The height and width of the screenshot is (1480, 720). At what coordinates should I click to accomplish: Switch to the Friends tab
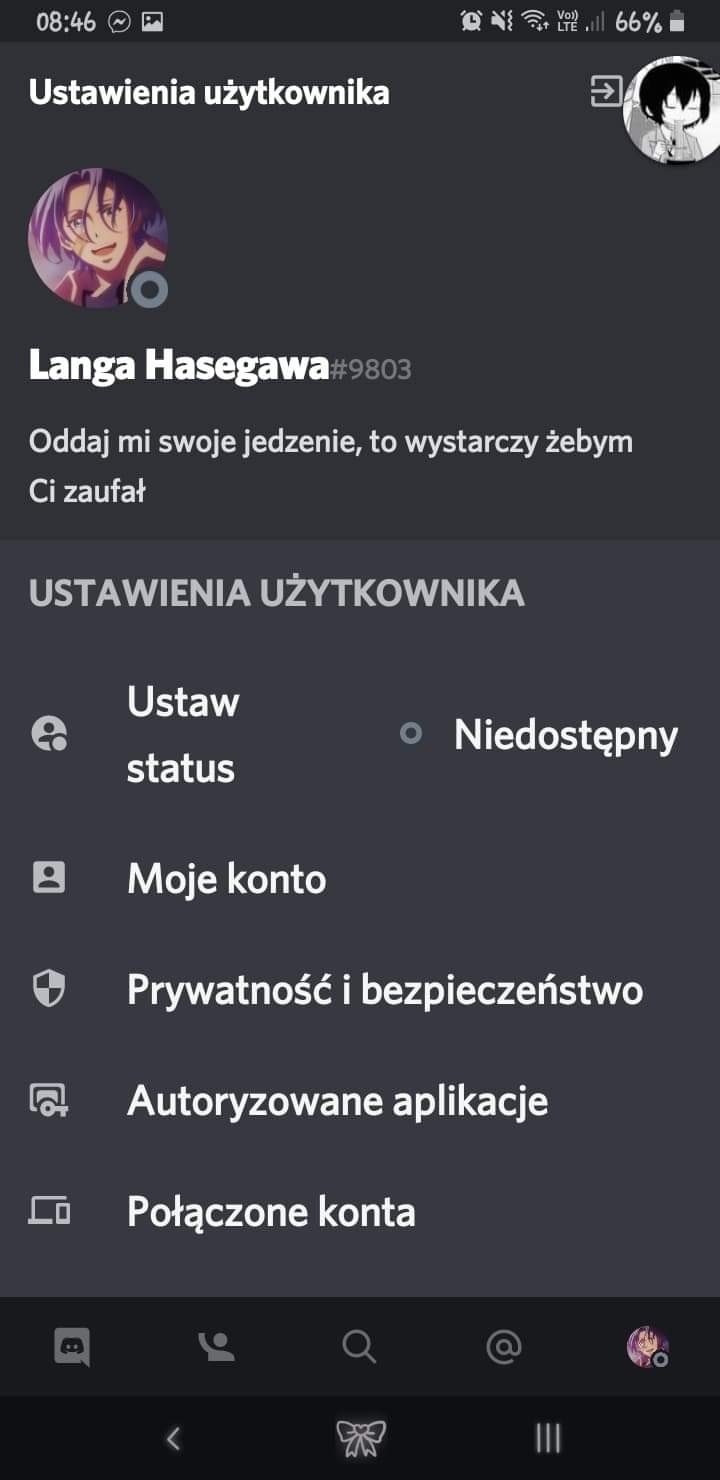click(x=216, y=1347)
